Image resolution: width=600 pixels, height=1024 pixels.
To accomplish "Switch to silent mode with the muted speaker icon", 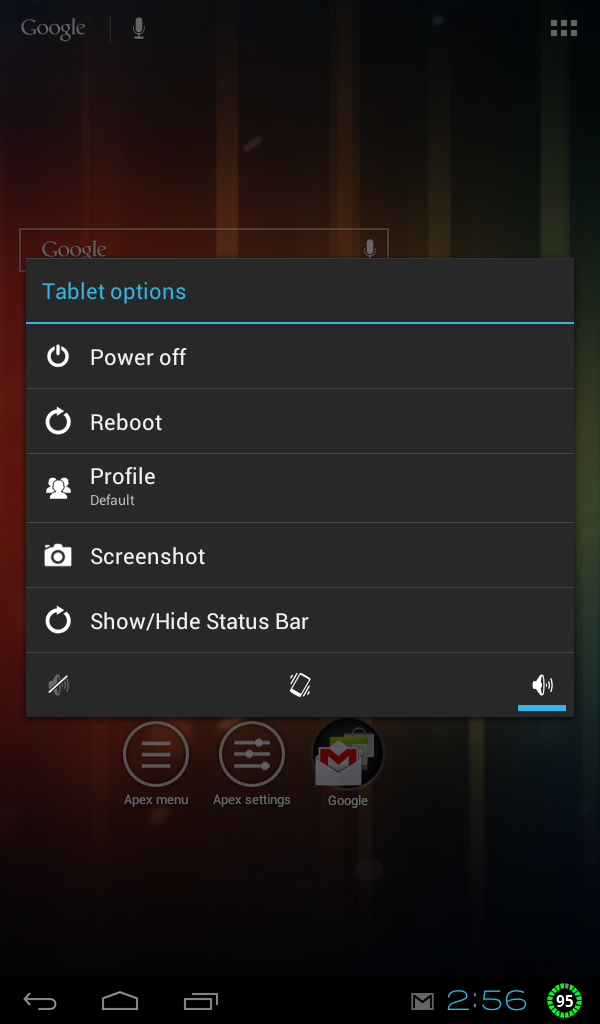I will click(58, 684).
